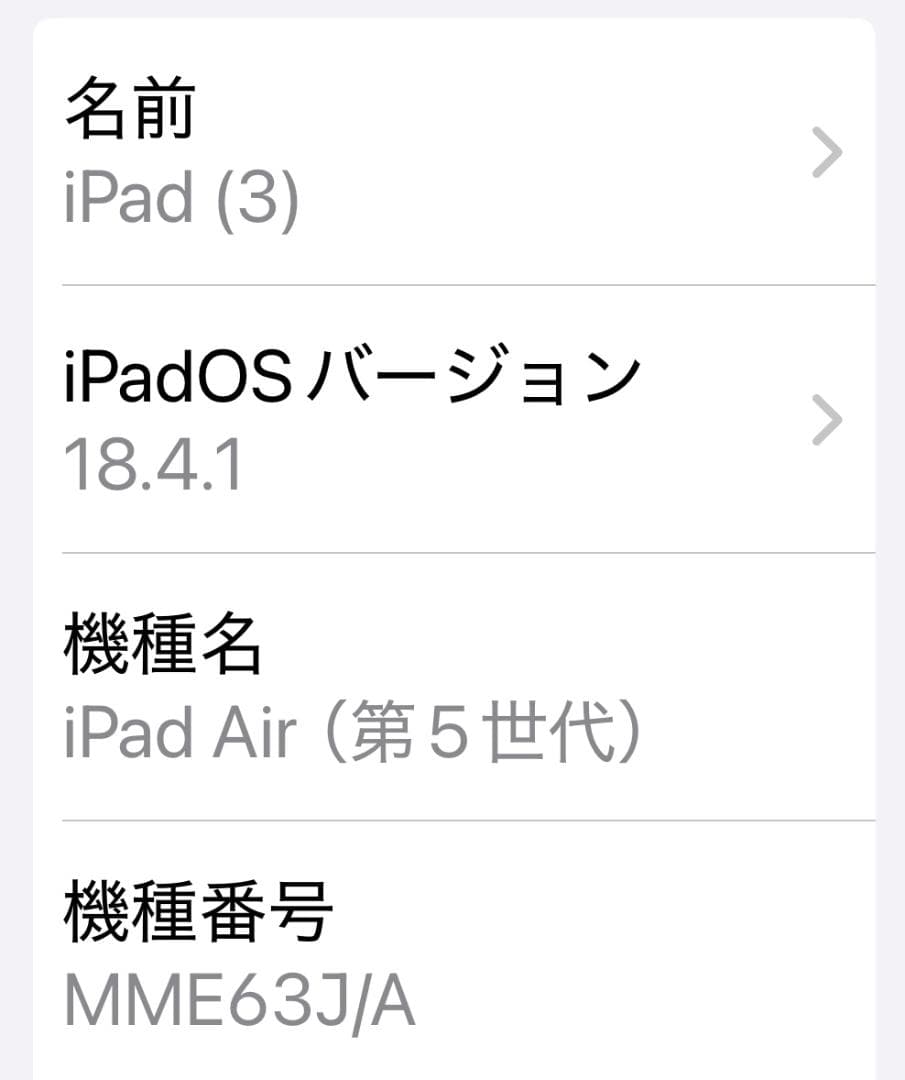Tap the divider below the 名前 row
The height and width of the screenshot is (1080, 905).
coord(450,283)
